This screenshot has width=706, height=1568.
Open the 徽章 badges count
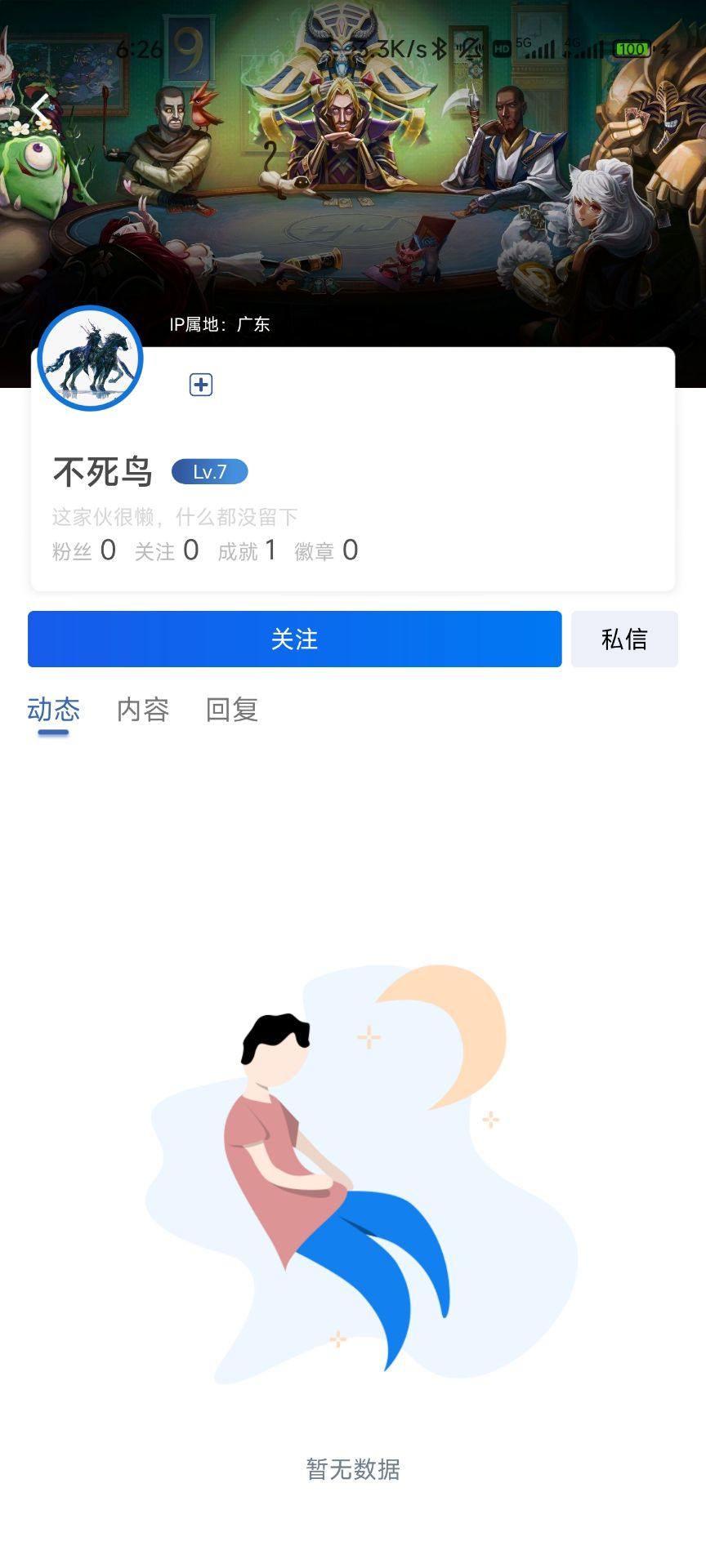[326, 551]
